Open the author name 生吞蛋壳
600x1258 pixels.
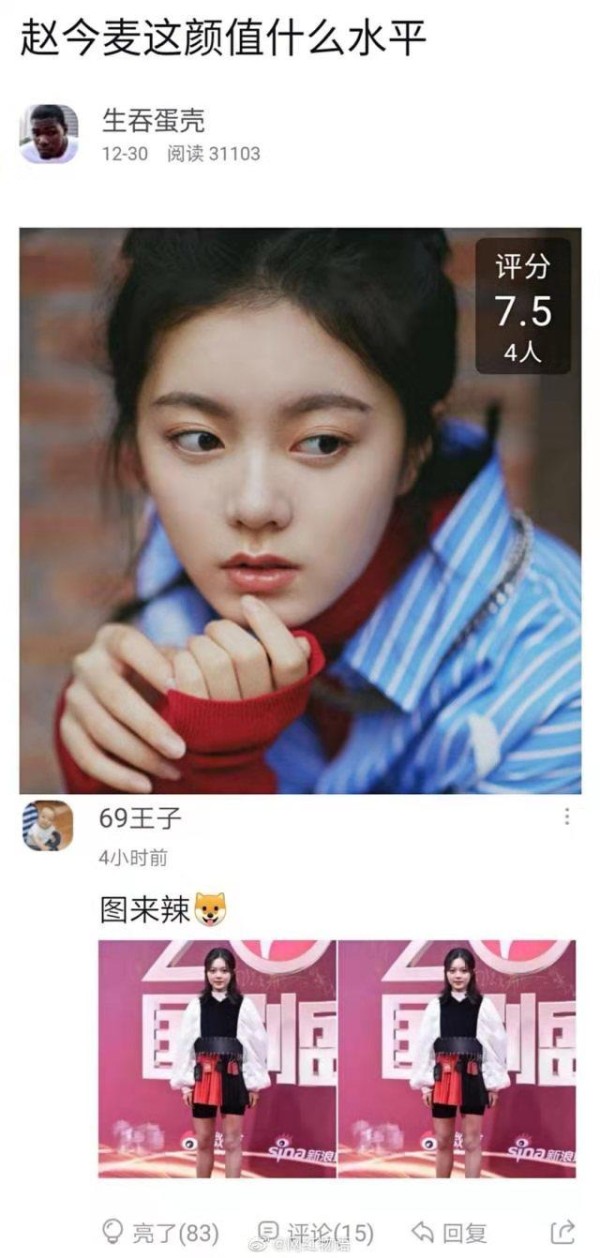(153, 121)
